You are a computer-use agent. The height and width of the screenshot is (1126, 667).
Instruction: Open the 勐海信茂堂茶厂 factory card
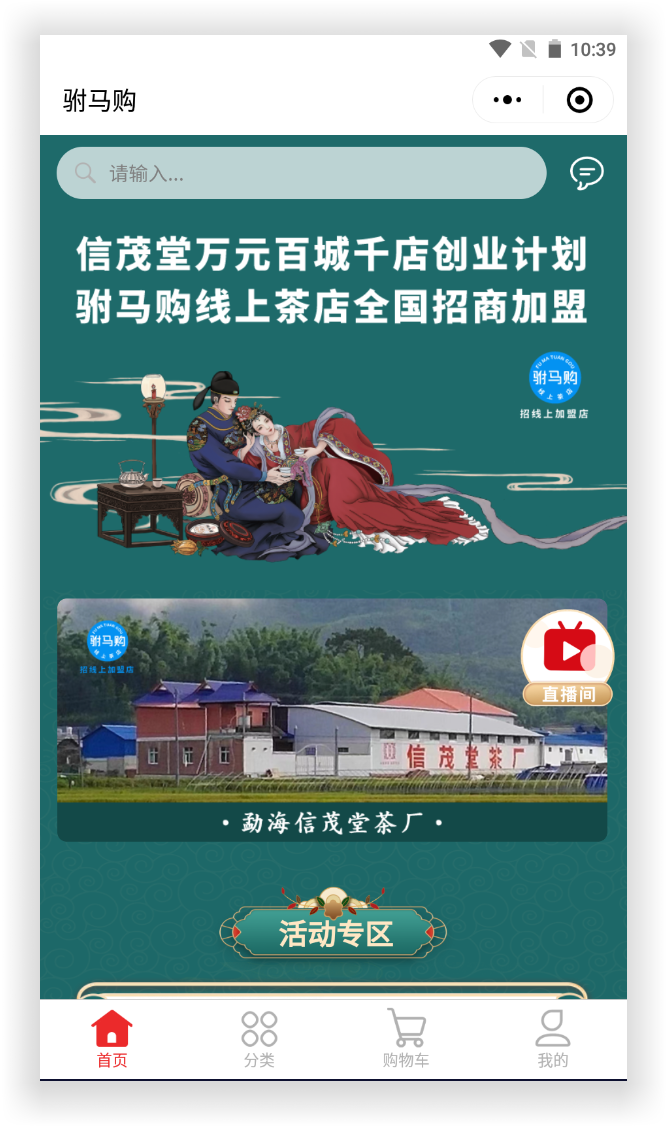(300, 720)
